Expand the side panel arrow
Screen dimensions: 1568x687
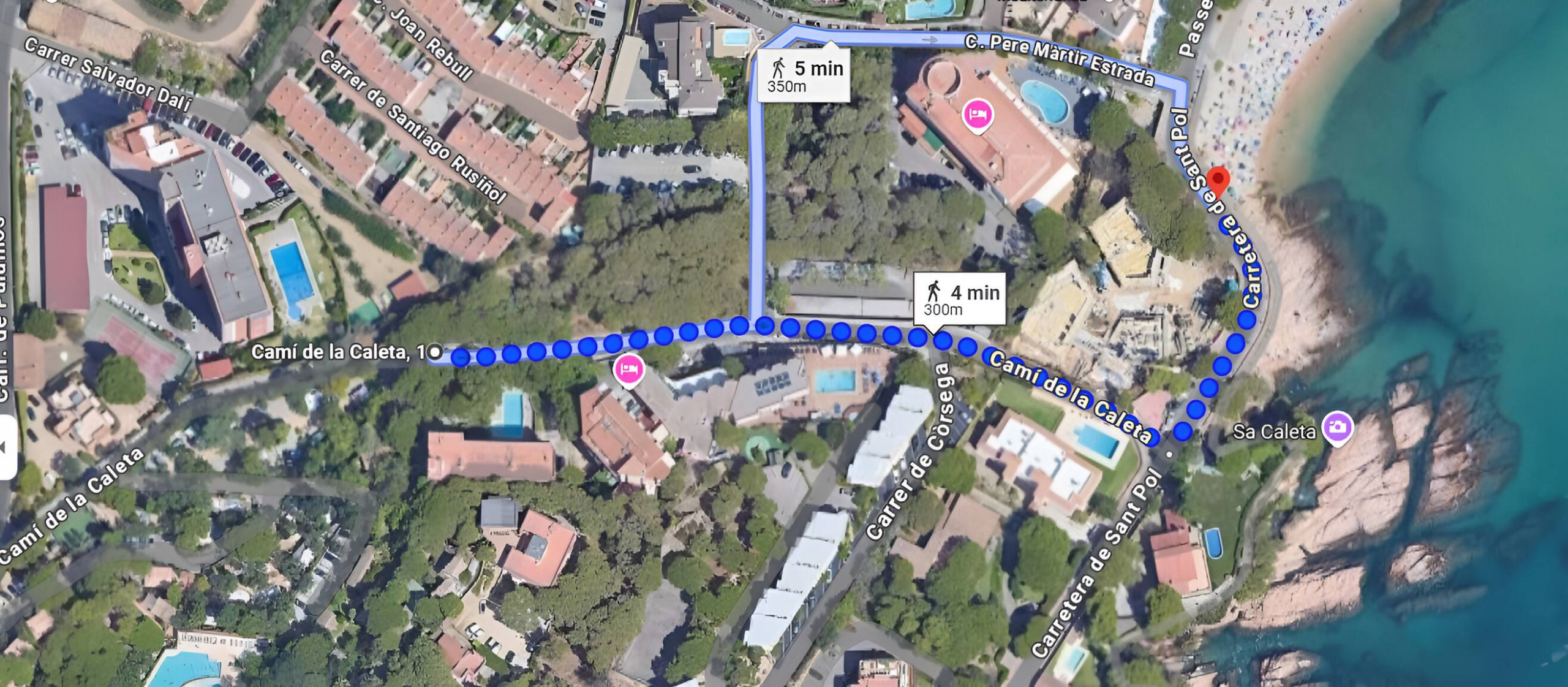point(5,447)
